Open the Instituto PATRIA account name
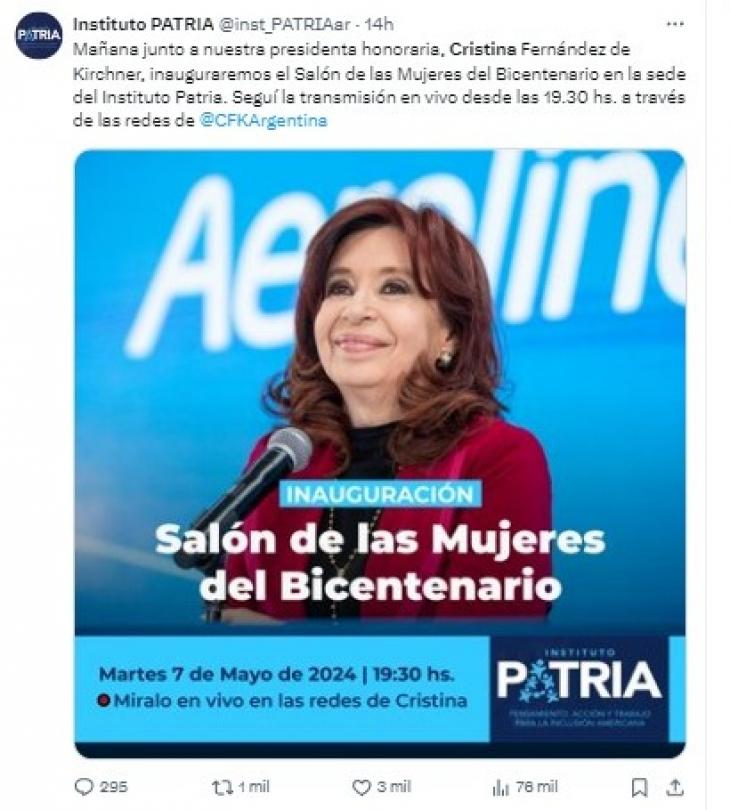The height and width of the screenshot is (810, 730). coord(143,24)
